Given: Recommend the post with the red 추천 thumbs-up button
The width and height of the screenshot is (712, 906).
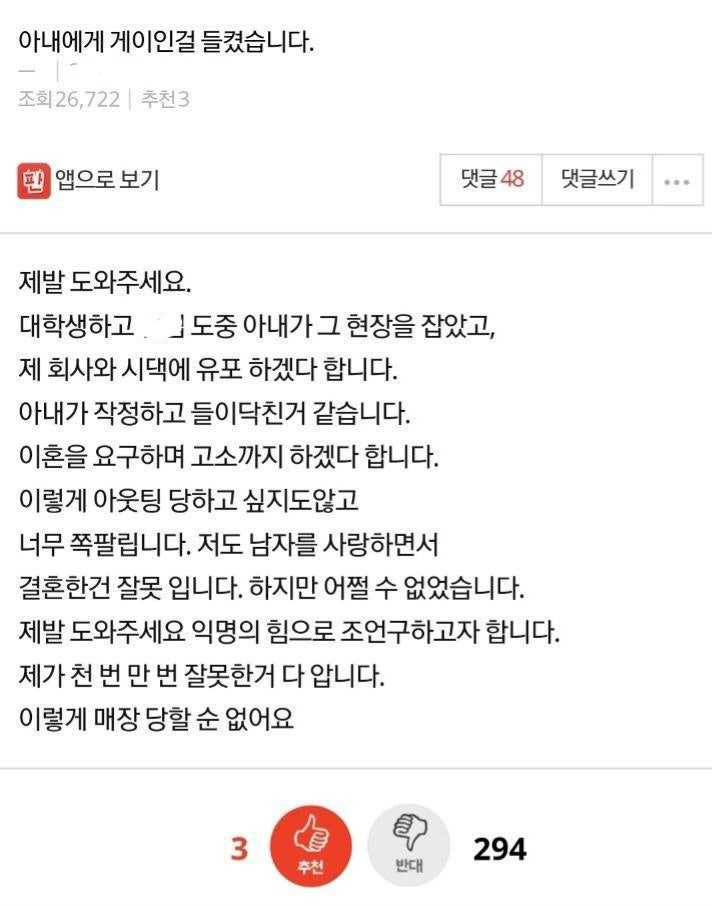Looking at the screenshot, I should tap(311, 849).
